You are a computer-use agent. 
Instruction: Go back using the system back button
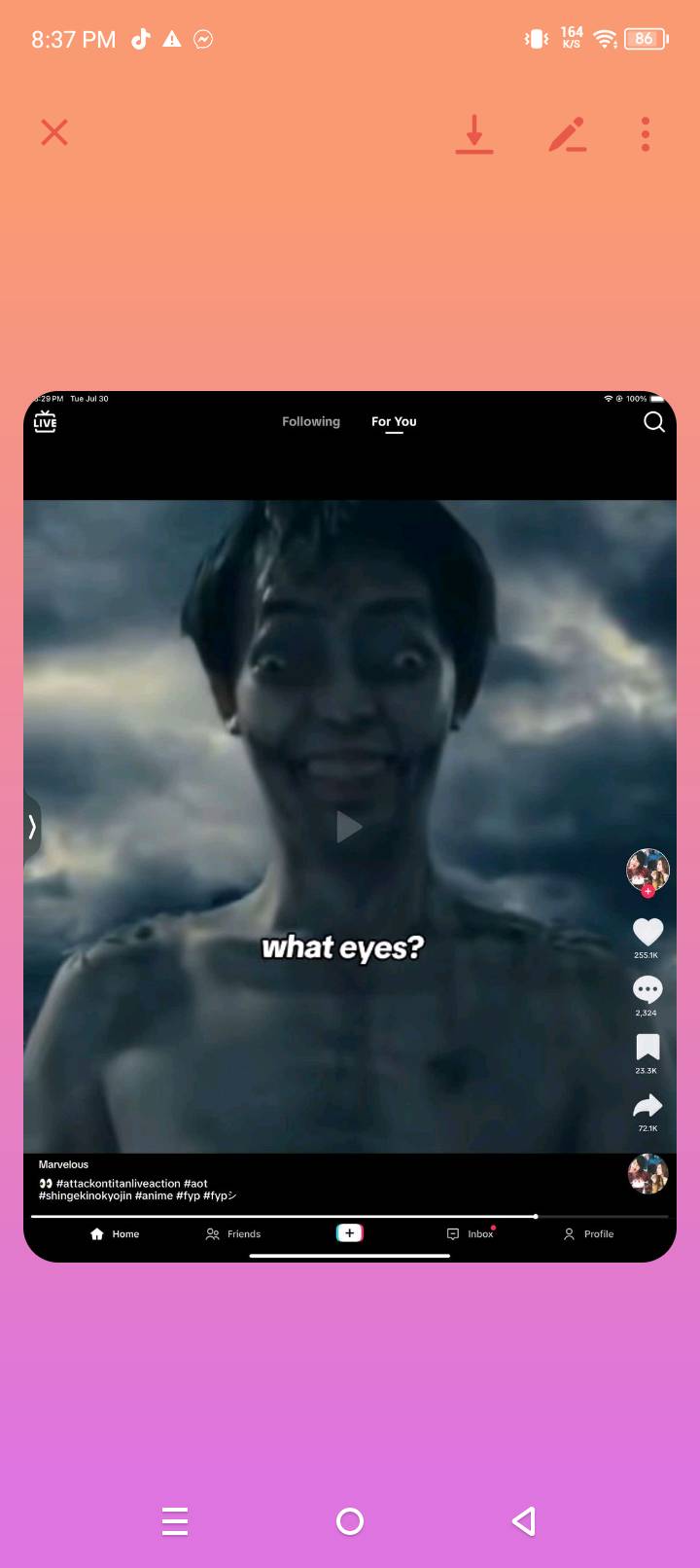tap(524, 1520)
